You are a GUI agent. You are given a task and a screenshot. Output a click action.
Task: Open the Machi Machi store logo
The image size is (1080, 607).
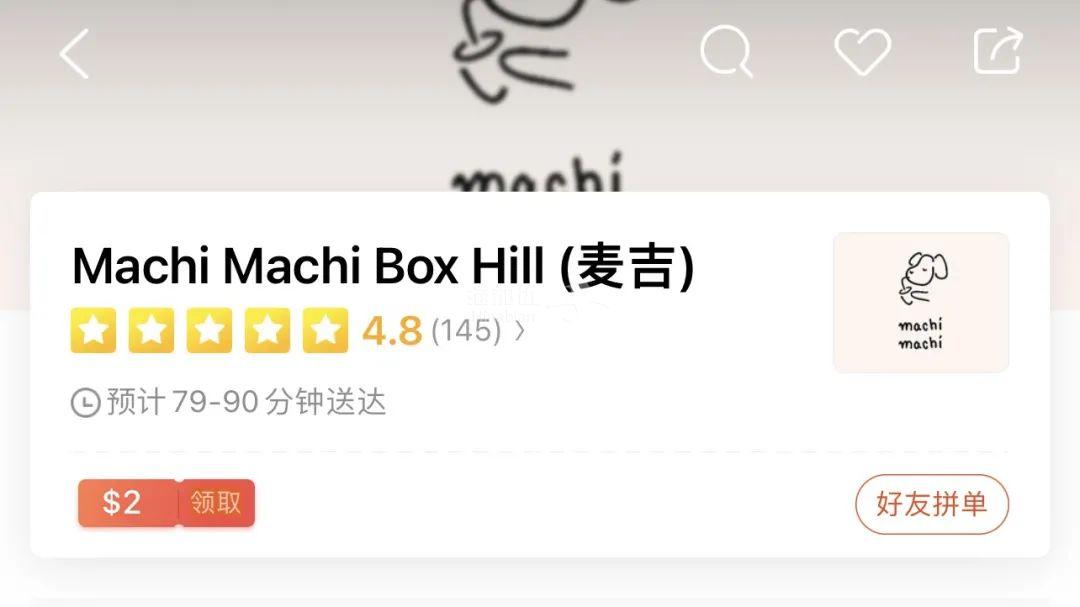(x=920, y=302)
